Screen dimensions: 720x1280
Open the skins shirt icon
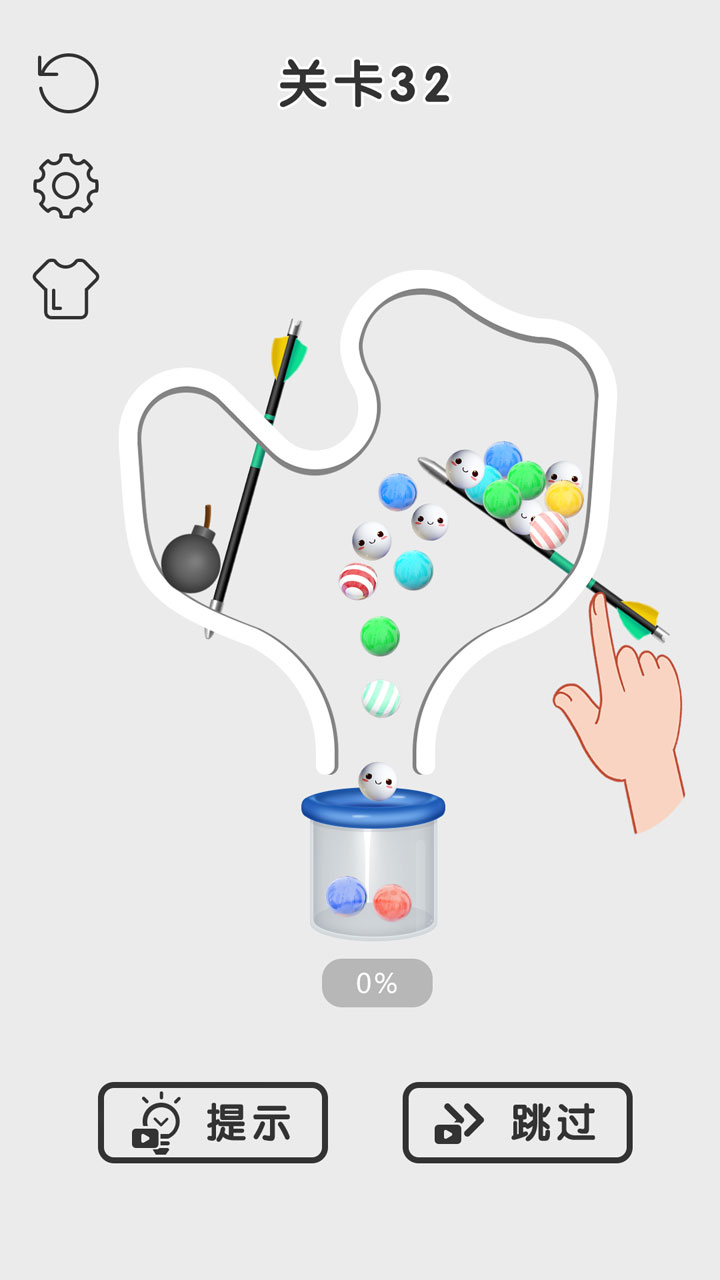click(66, 288)
